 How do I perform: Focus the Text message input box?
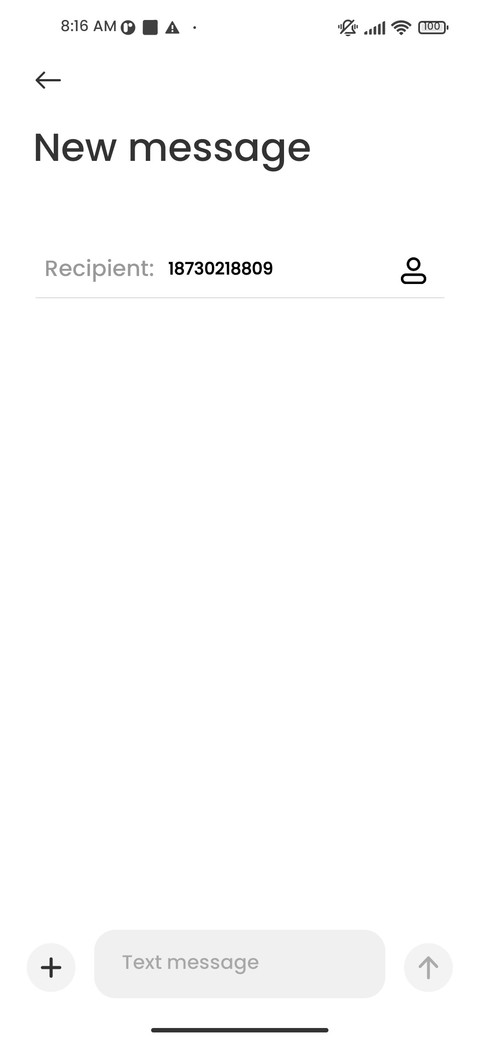(239, 963)
